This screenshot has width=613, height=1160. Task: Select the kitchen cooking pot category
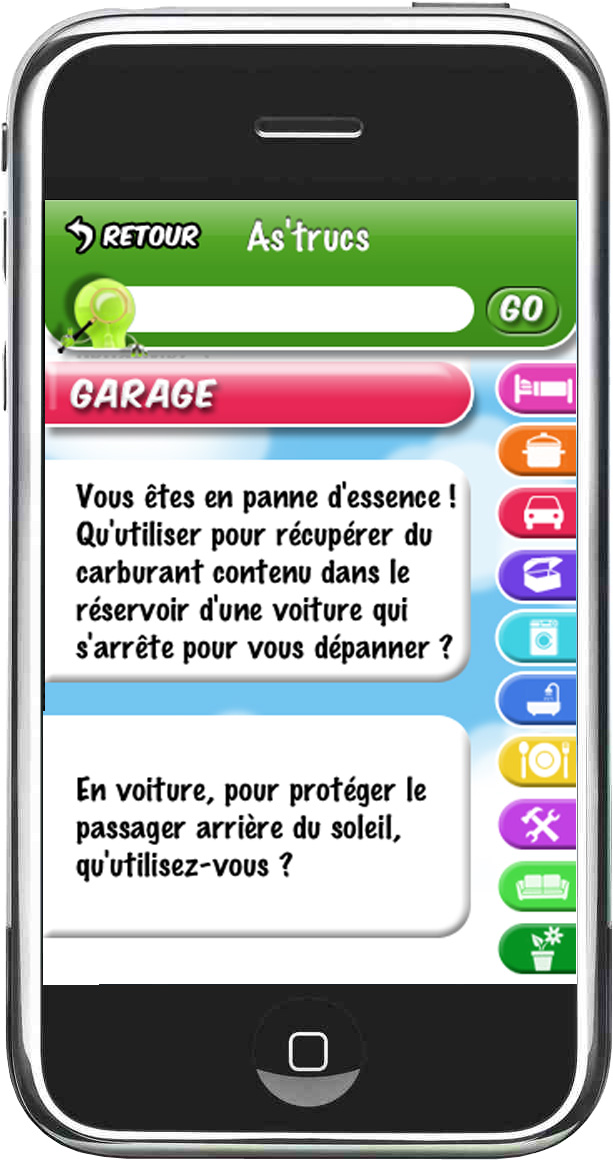point(537,450)
